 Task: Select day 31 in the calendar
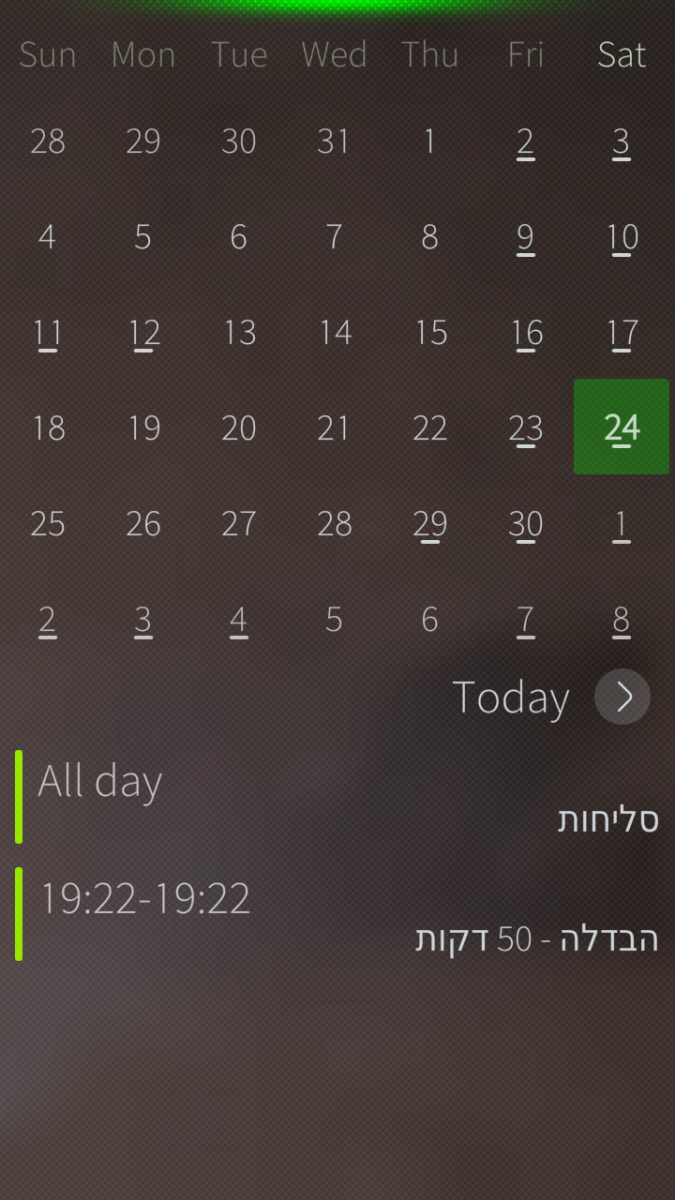(334, 142)
